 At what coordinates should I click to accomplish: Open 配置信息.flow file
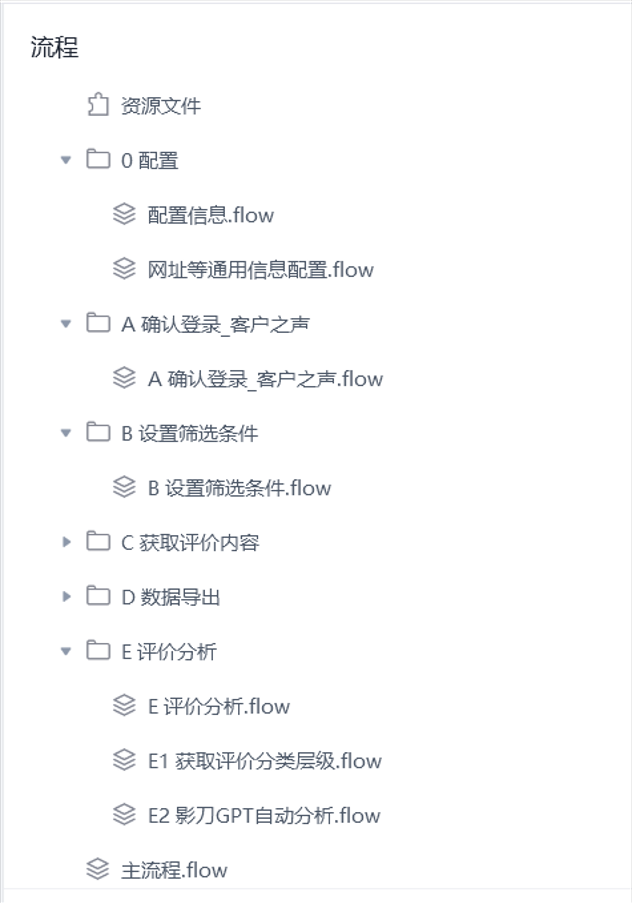[210, 215]
